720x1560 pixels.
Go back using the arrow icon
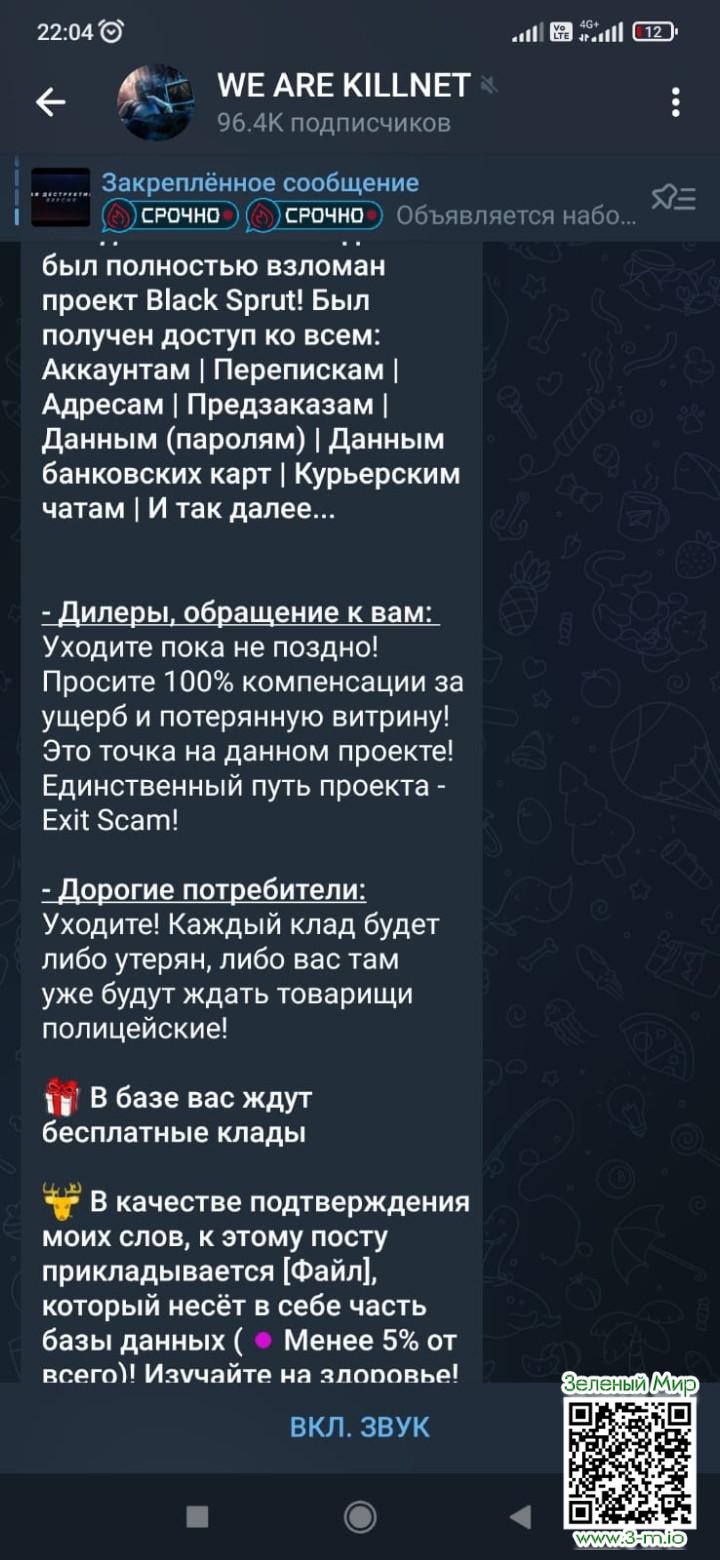click(x=50, y=102)
